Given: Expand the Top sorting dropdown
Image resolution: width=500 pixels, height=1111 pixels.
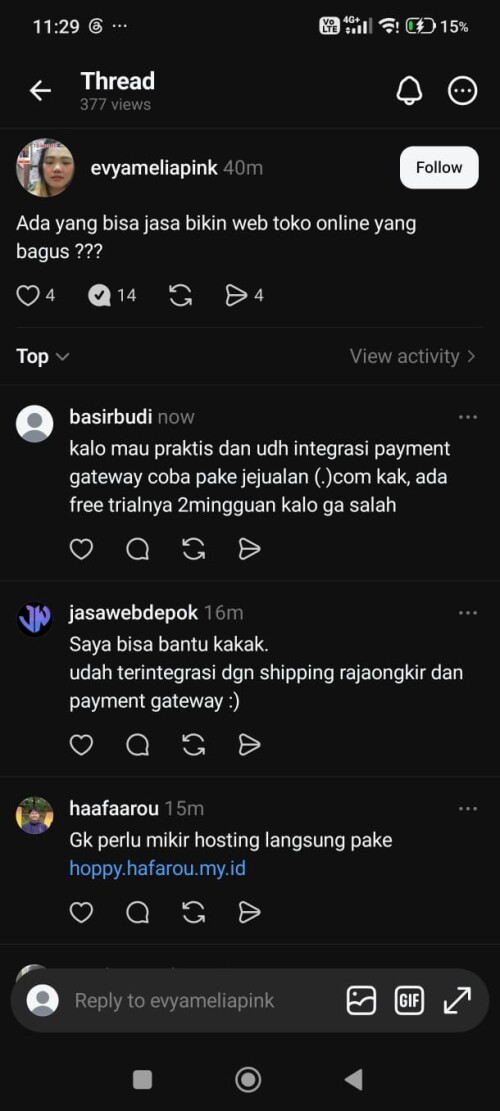Looking at the screenshot, I should (42, 356).
